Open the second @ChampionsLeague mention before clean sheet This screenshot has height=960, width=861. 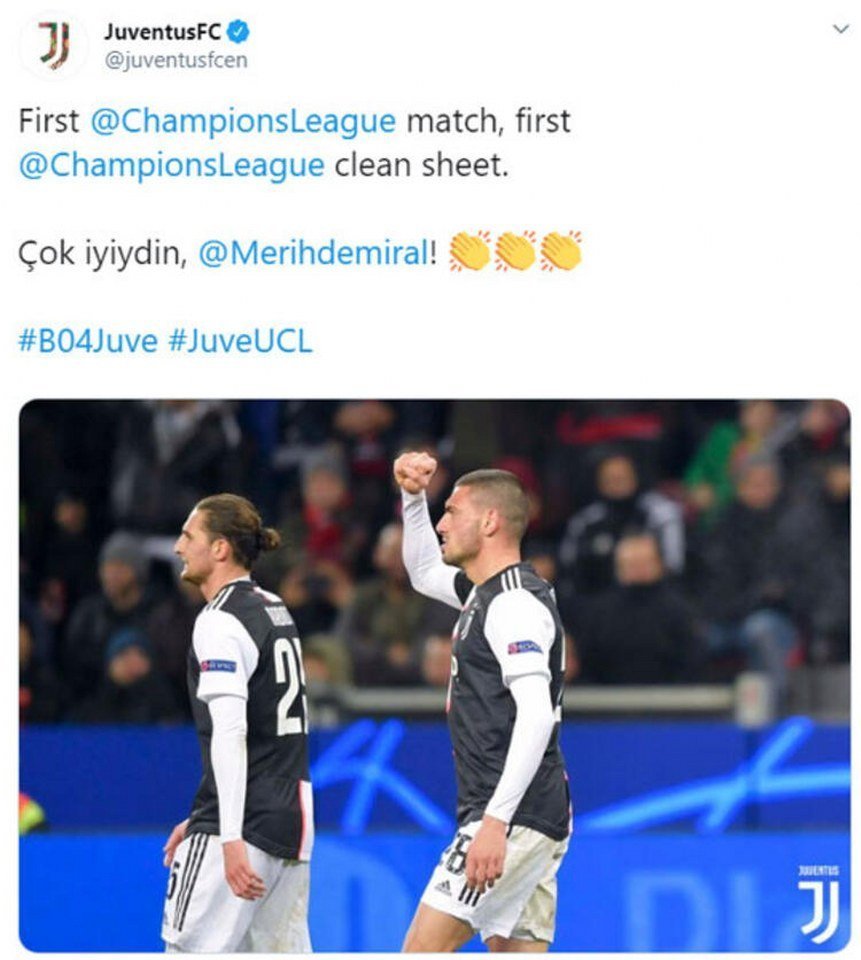(171, 165)
